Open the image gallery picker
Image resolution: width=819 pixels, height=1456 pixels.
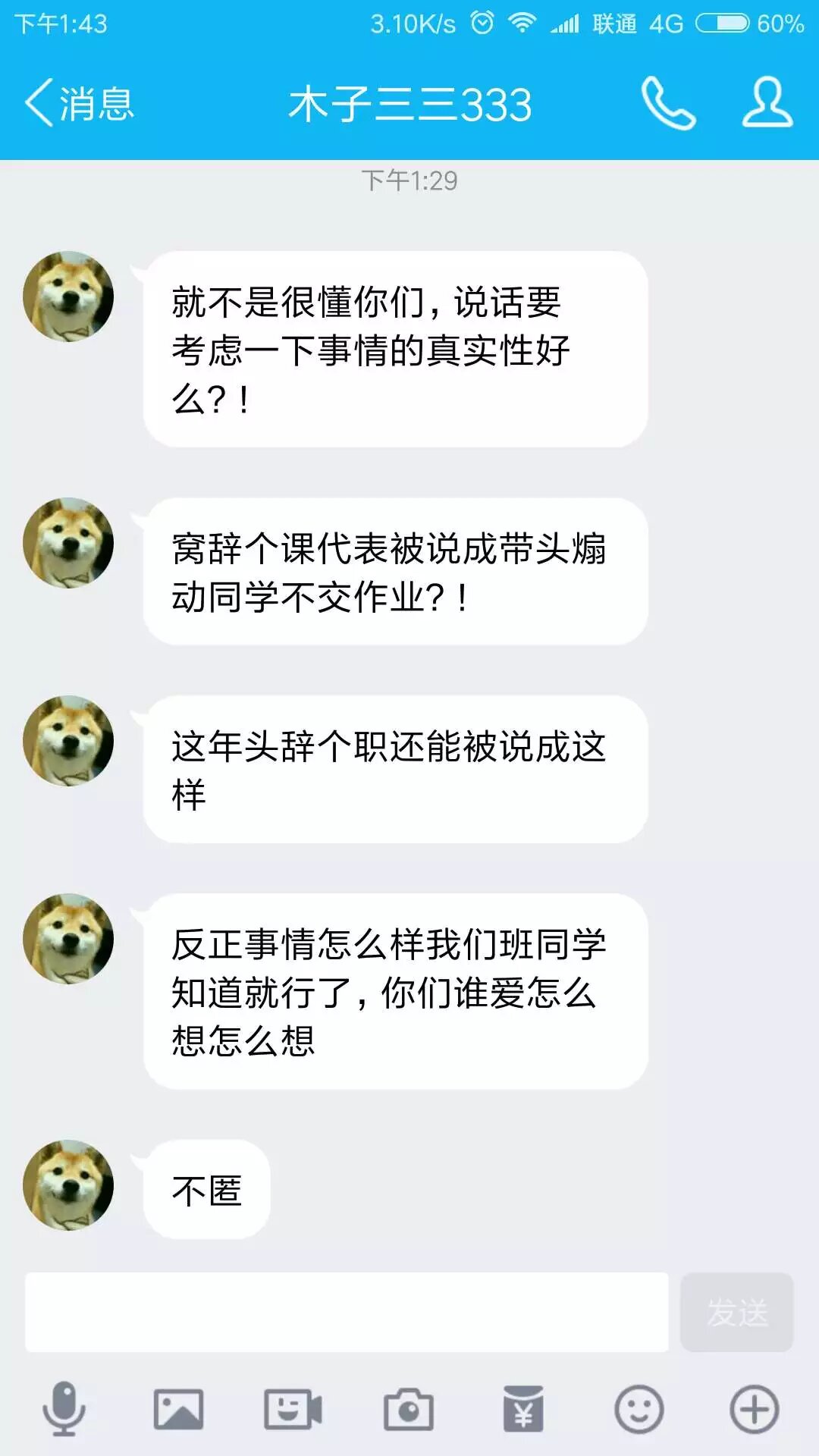[178, 1409]
